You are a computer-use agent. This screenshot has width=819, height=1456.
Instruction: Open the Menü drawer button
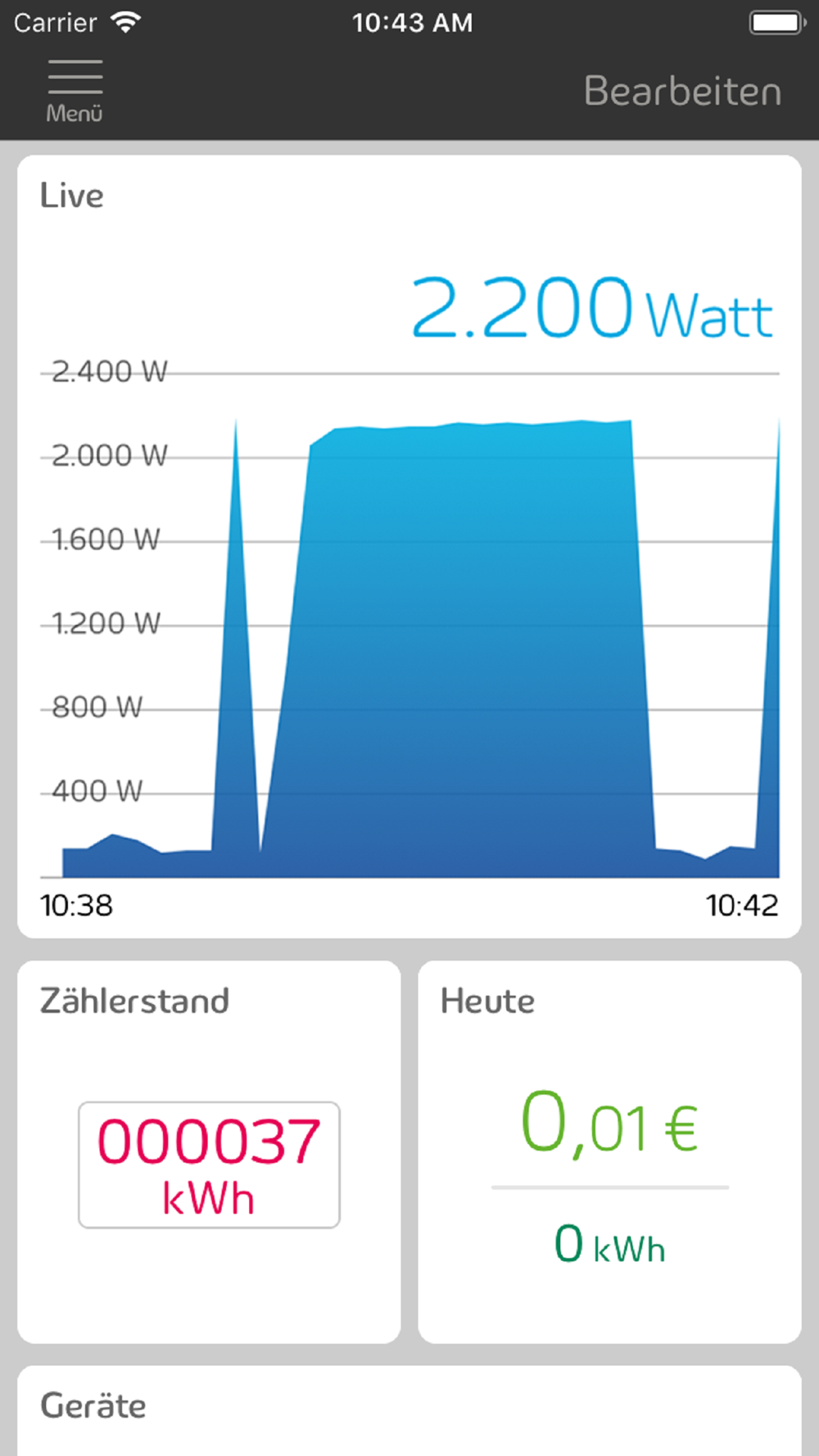(x=75, y=92)
